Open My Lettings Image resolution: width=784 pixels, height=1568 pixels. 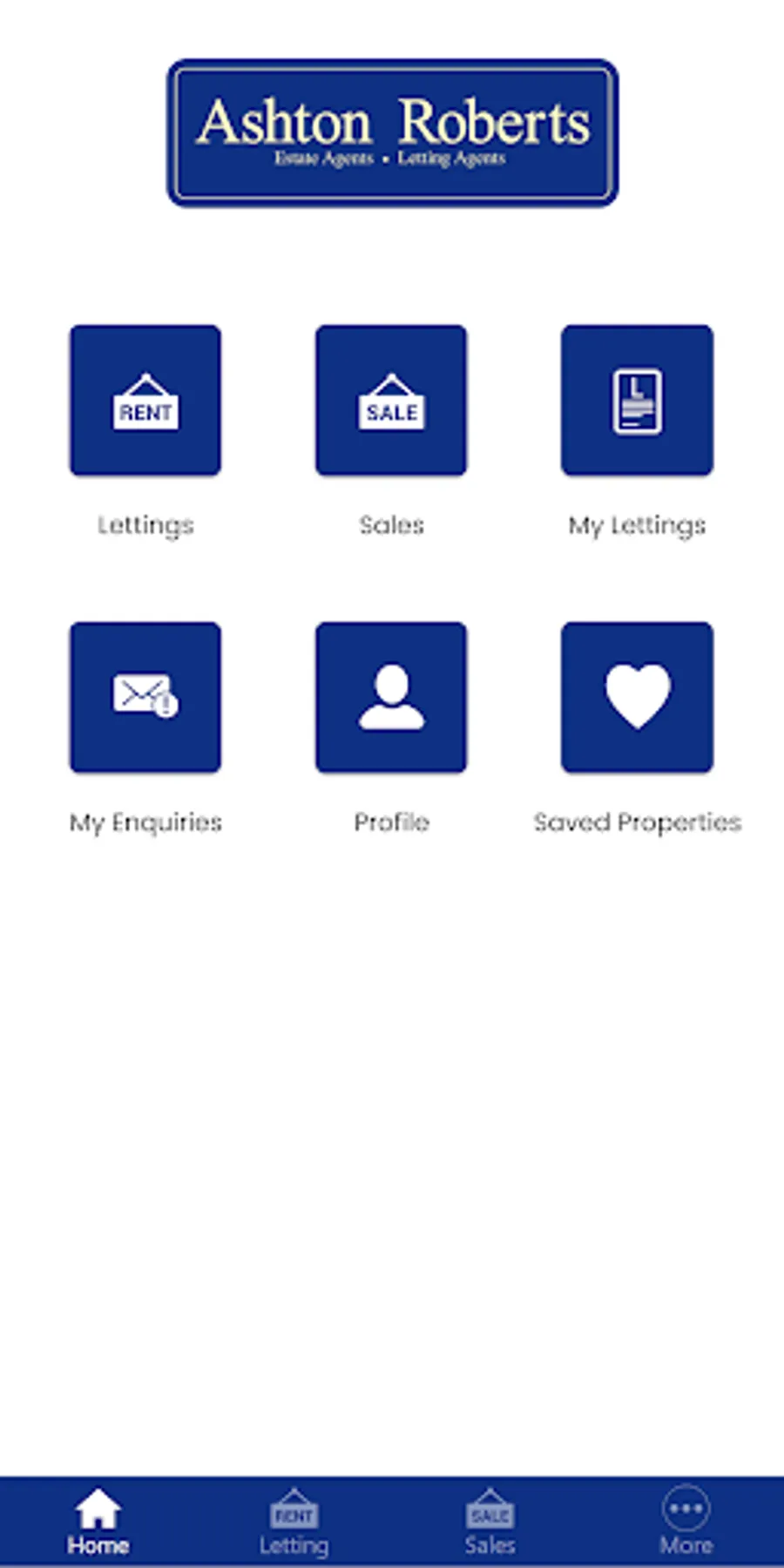click(x=637, y=401)
